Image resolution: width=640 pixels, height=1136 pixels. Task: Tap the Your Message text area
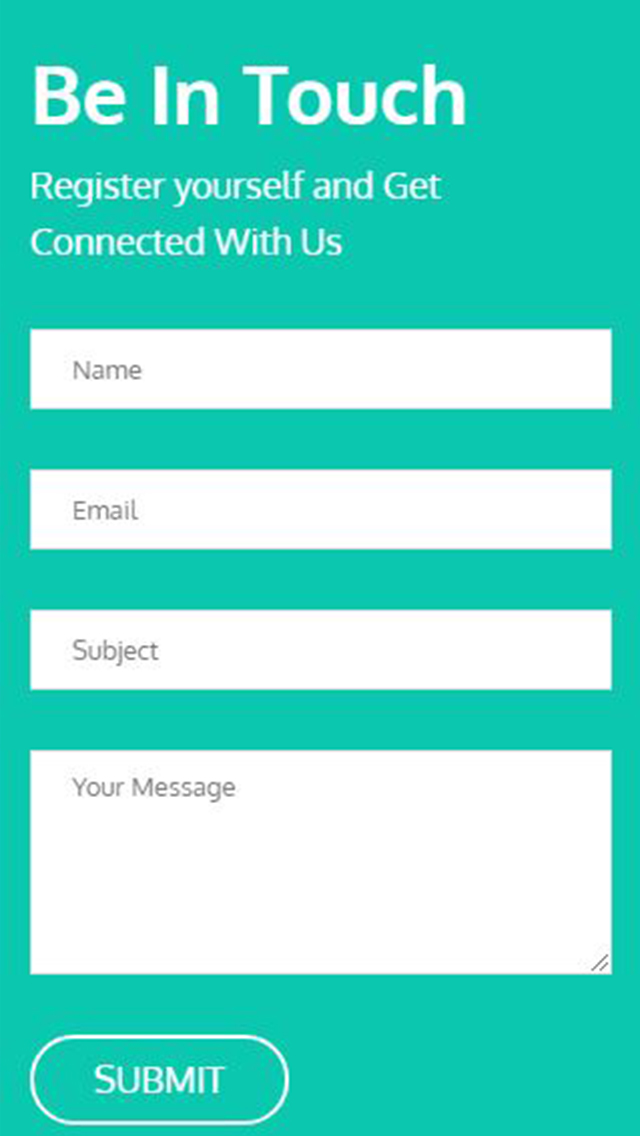click(320, 862)
